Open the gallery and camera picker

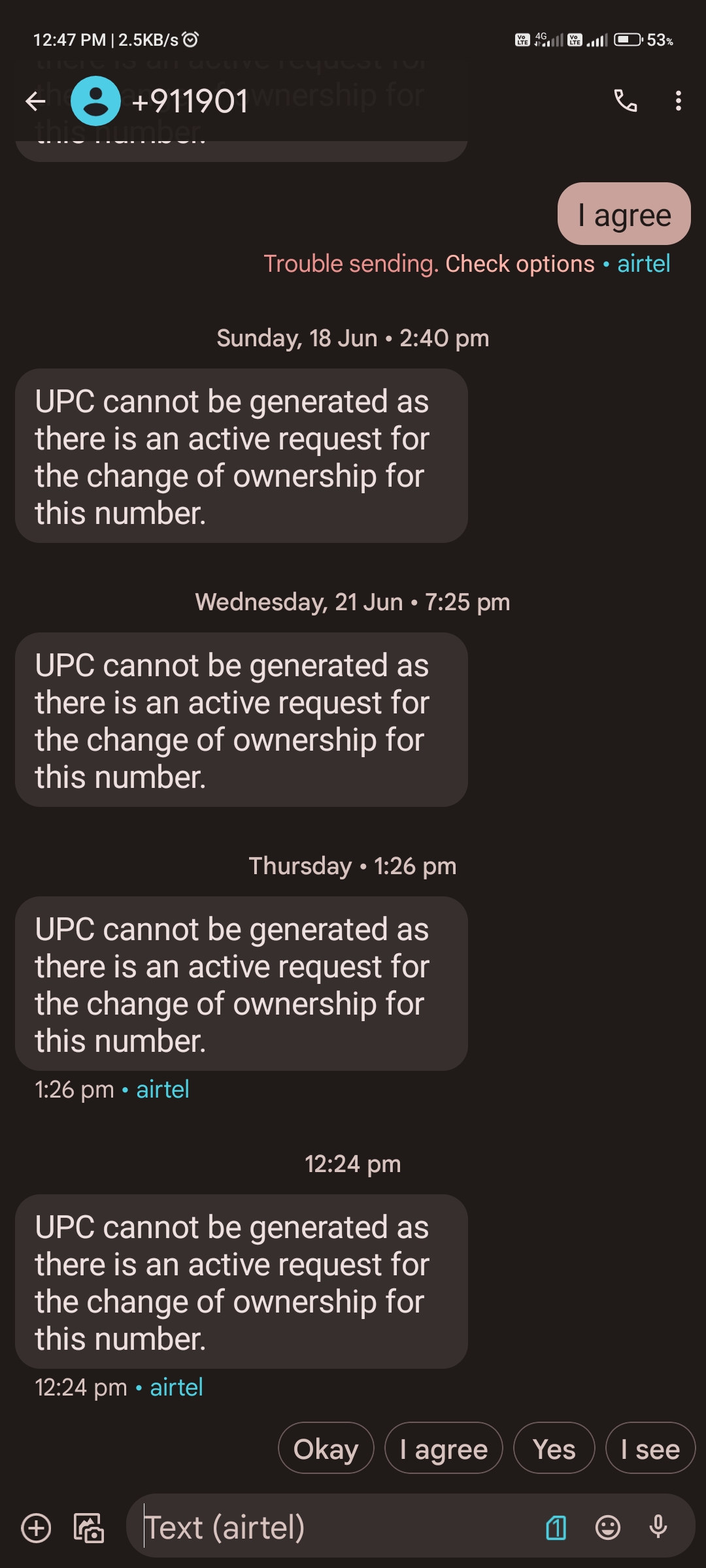(x=88, y=1528)
